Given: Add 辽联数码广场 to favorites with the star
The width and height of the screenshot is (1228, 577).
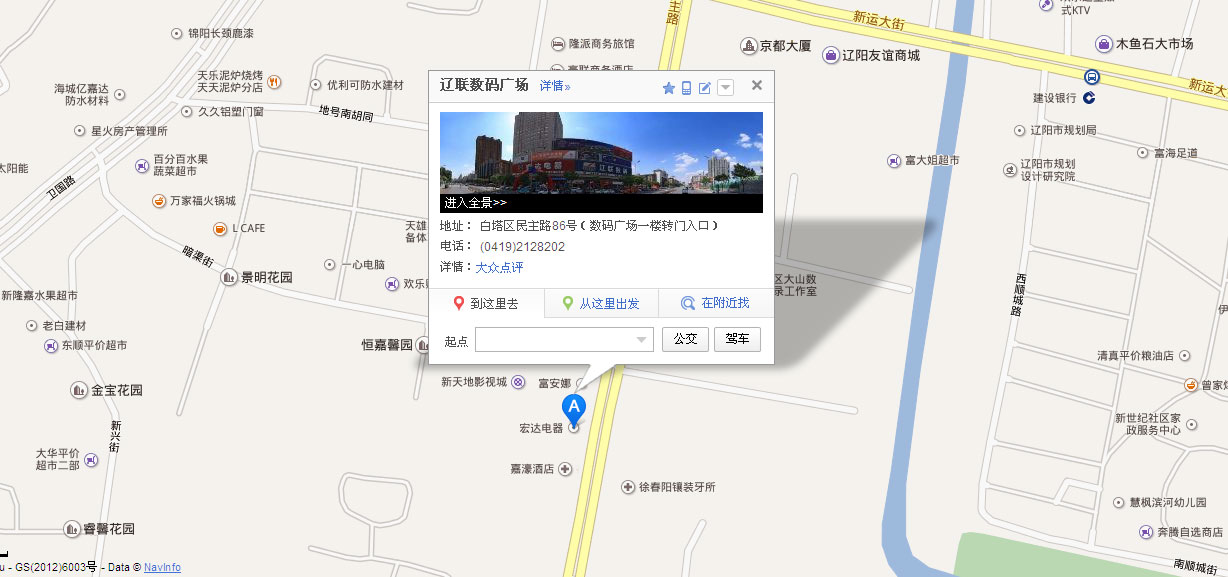Looking at the screenshot, I should (669, 88).
